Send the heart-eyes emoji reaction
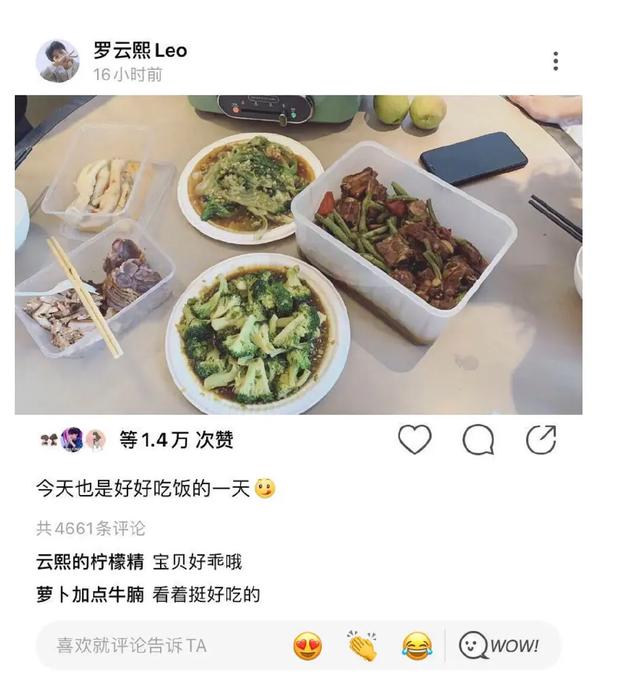This screenshot has height=692, width=640. [x=307, y=646]
